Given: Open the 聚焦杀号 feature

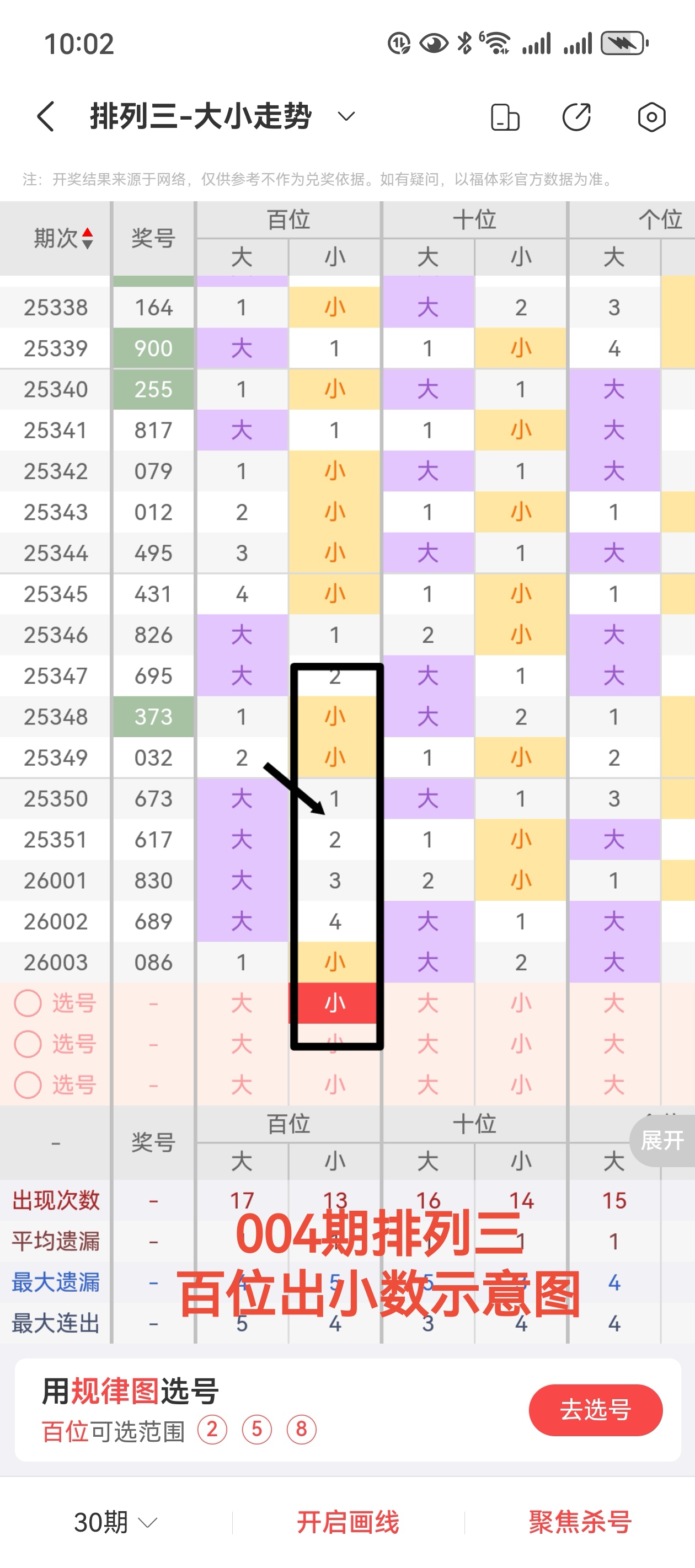Looking at the screenshot, I should 580,1522.
